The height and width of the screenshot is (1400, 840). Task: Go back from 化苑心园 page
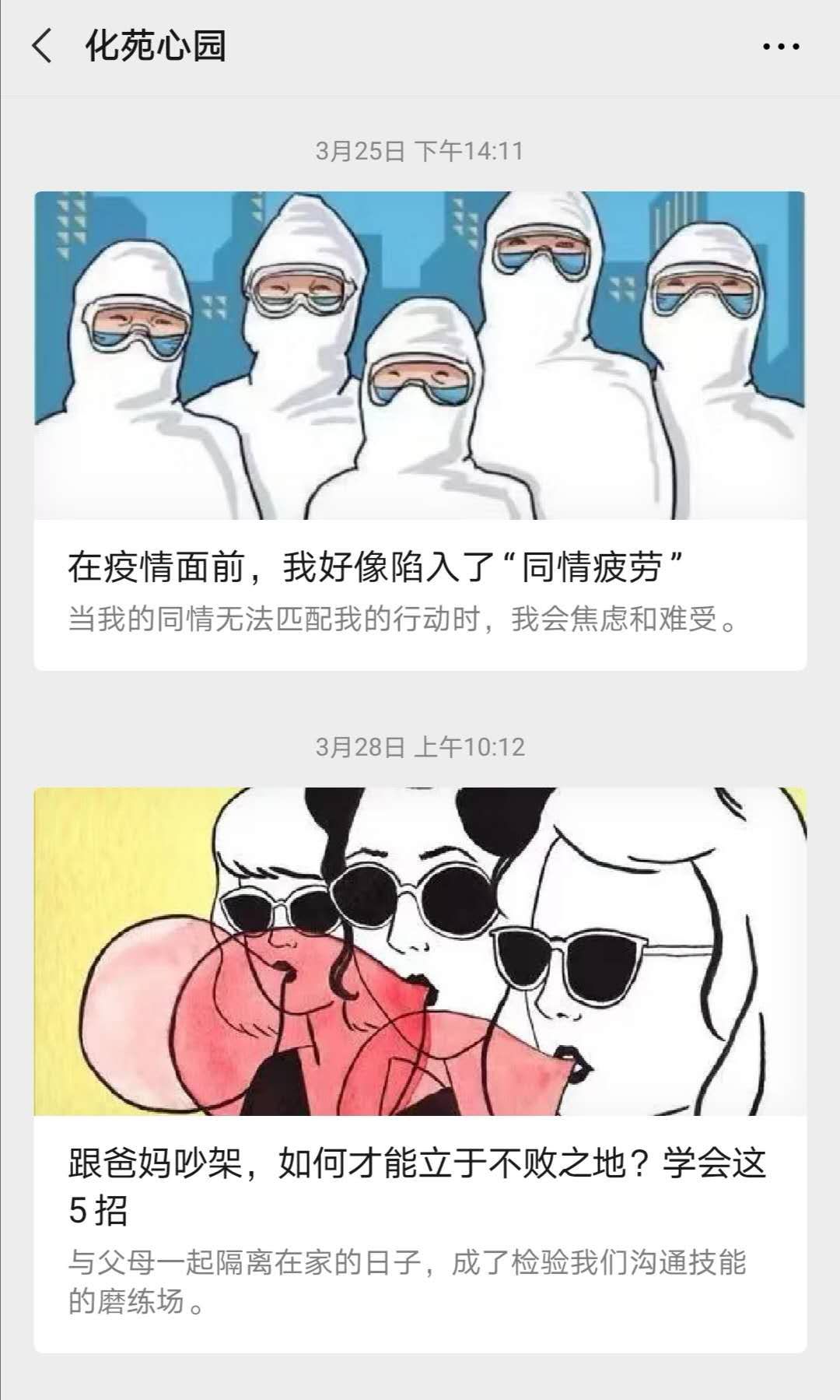point(42,47)
